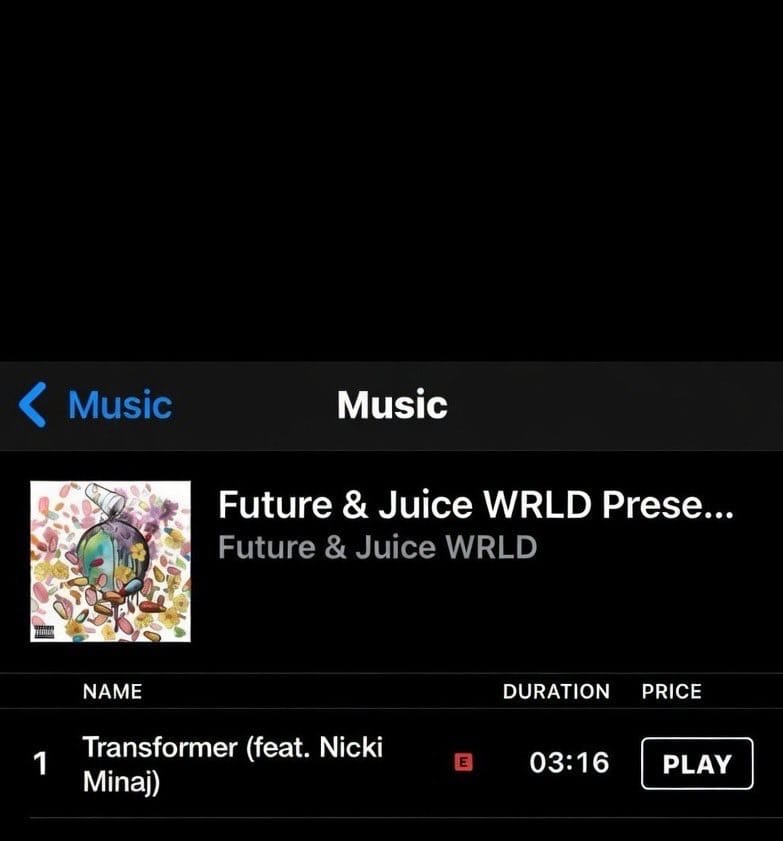Go back to Music

(96, 405)
